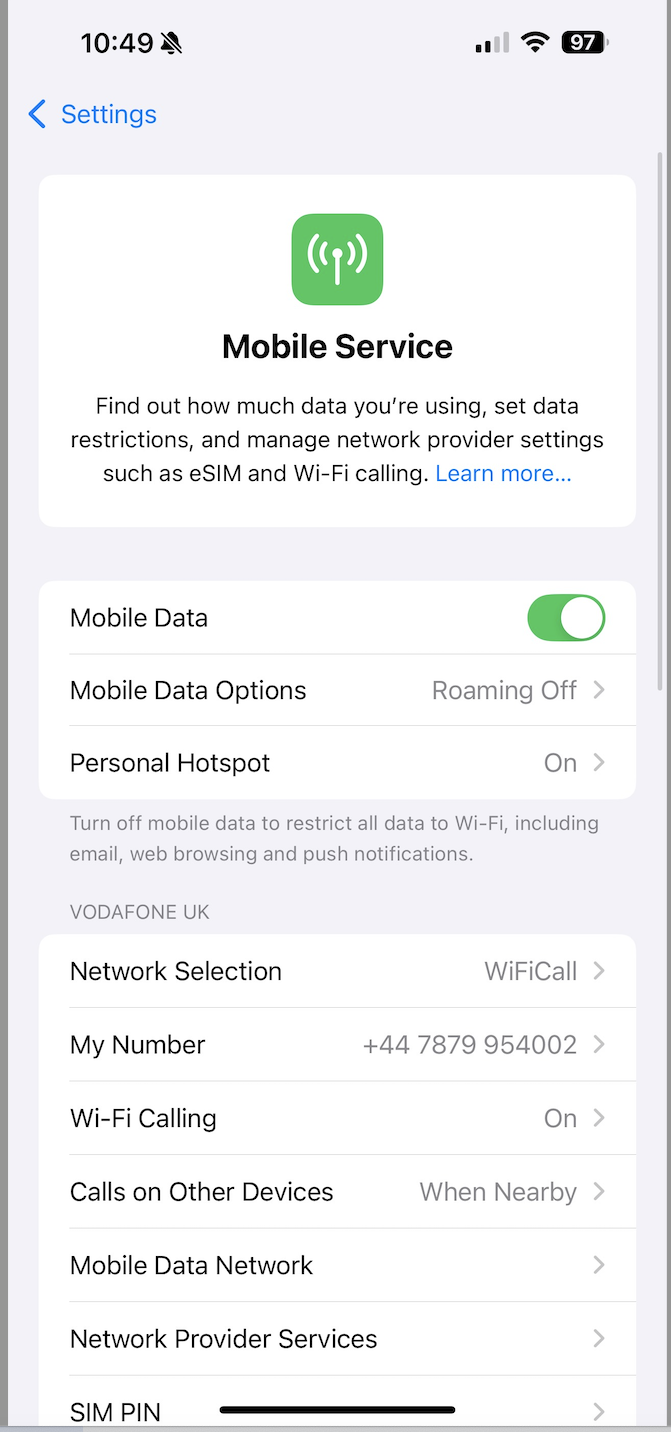This screenshot has height=1432, width=671.
Task: Open Personal Hotspot settings
Action: [x=337, y=763]
